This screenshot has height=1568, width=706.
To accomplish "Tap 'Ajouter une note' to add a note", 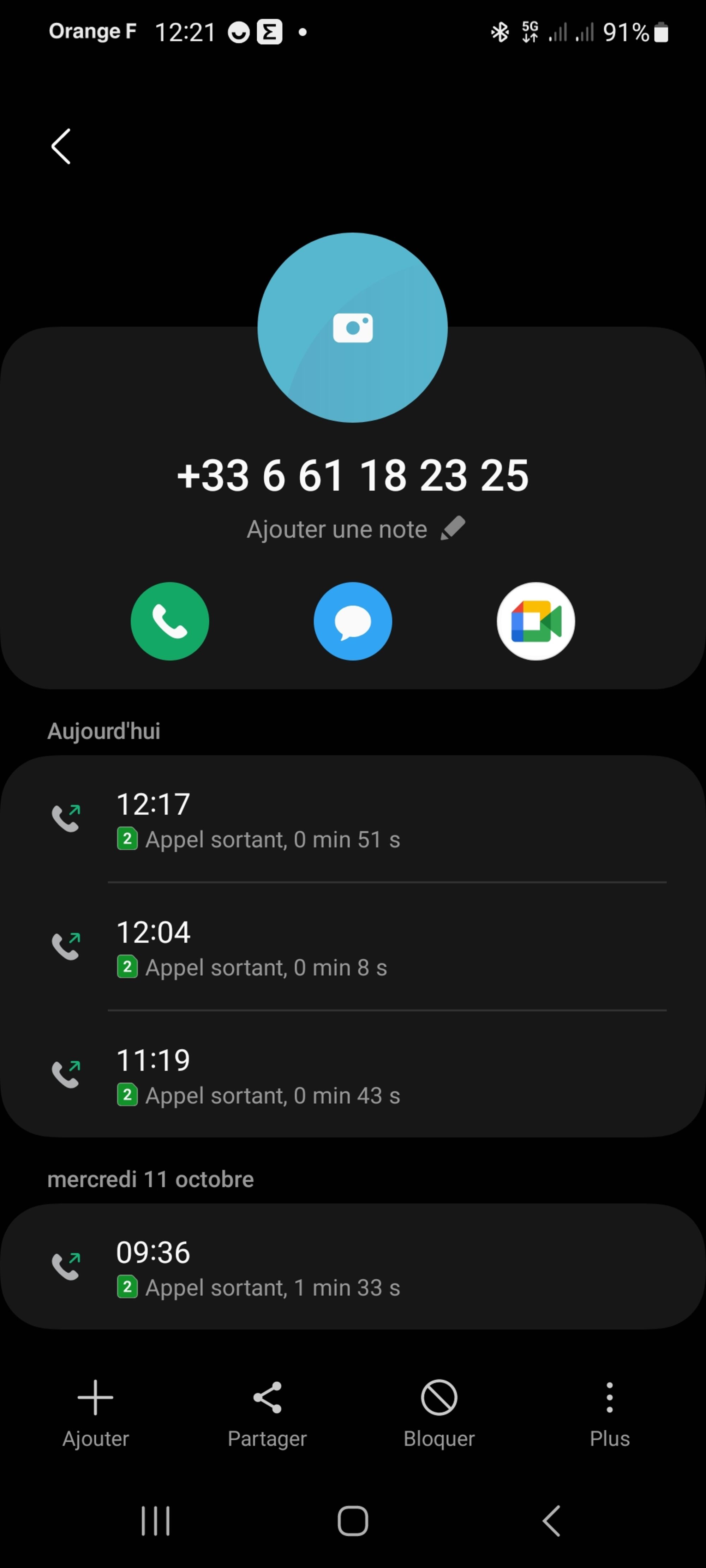I will pyautogui.click(x=354, y=529).
